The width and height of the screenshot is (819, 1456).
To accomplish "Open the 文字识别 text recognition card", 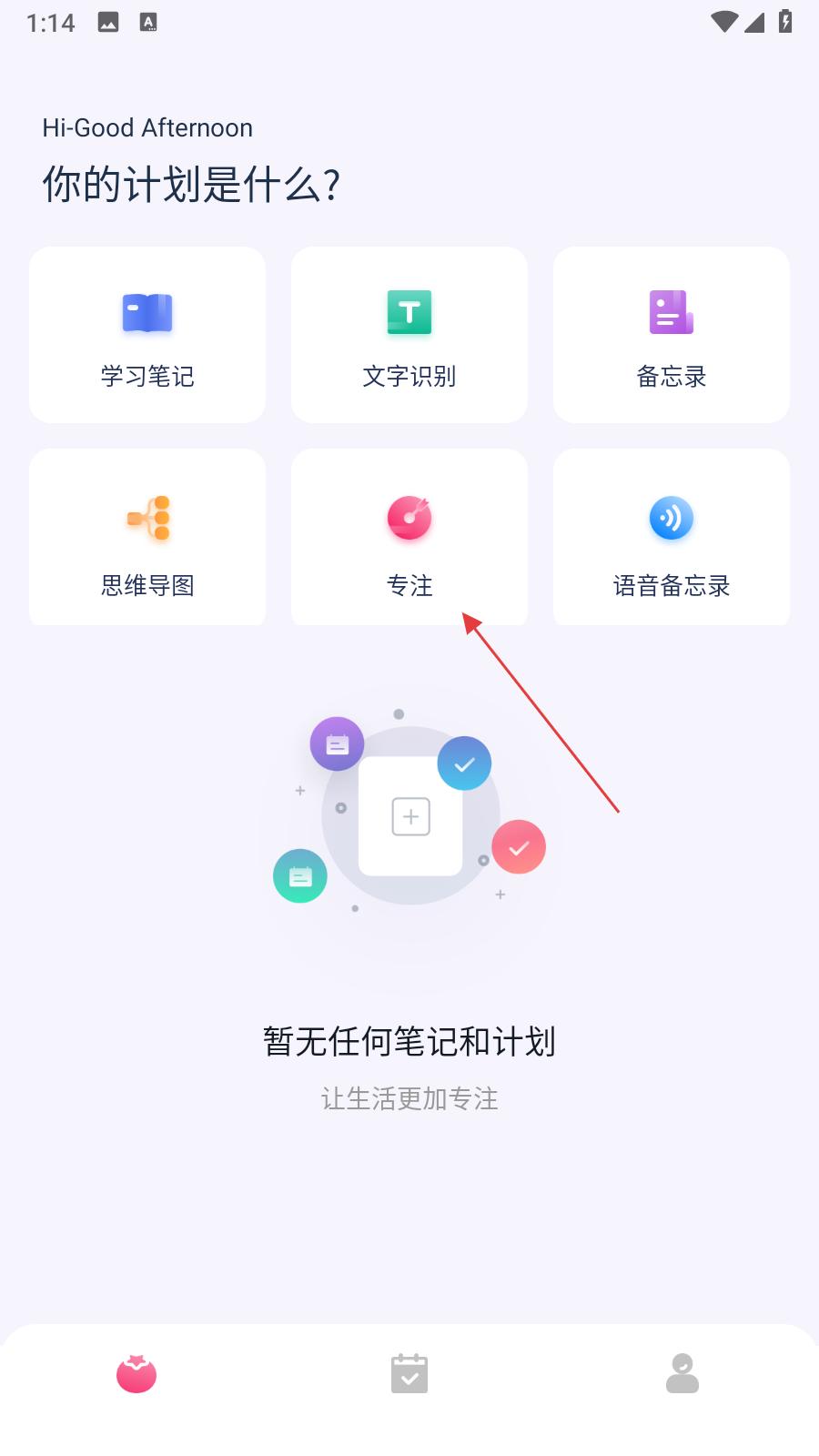I will (409, 335).
